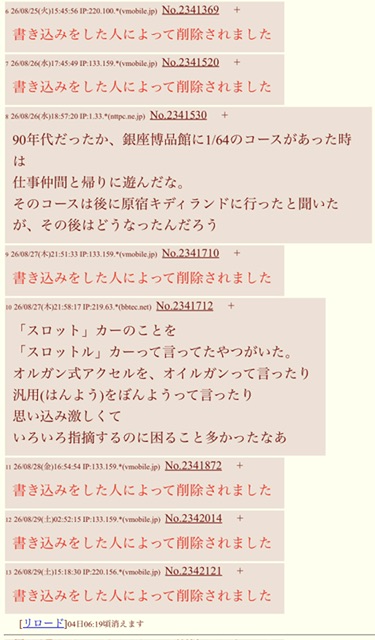
Task: Tap the plus beside No.2341710
Action: [x=237, y=253]
